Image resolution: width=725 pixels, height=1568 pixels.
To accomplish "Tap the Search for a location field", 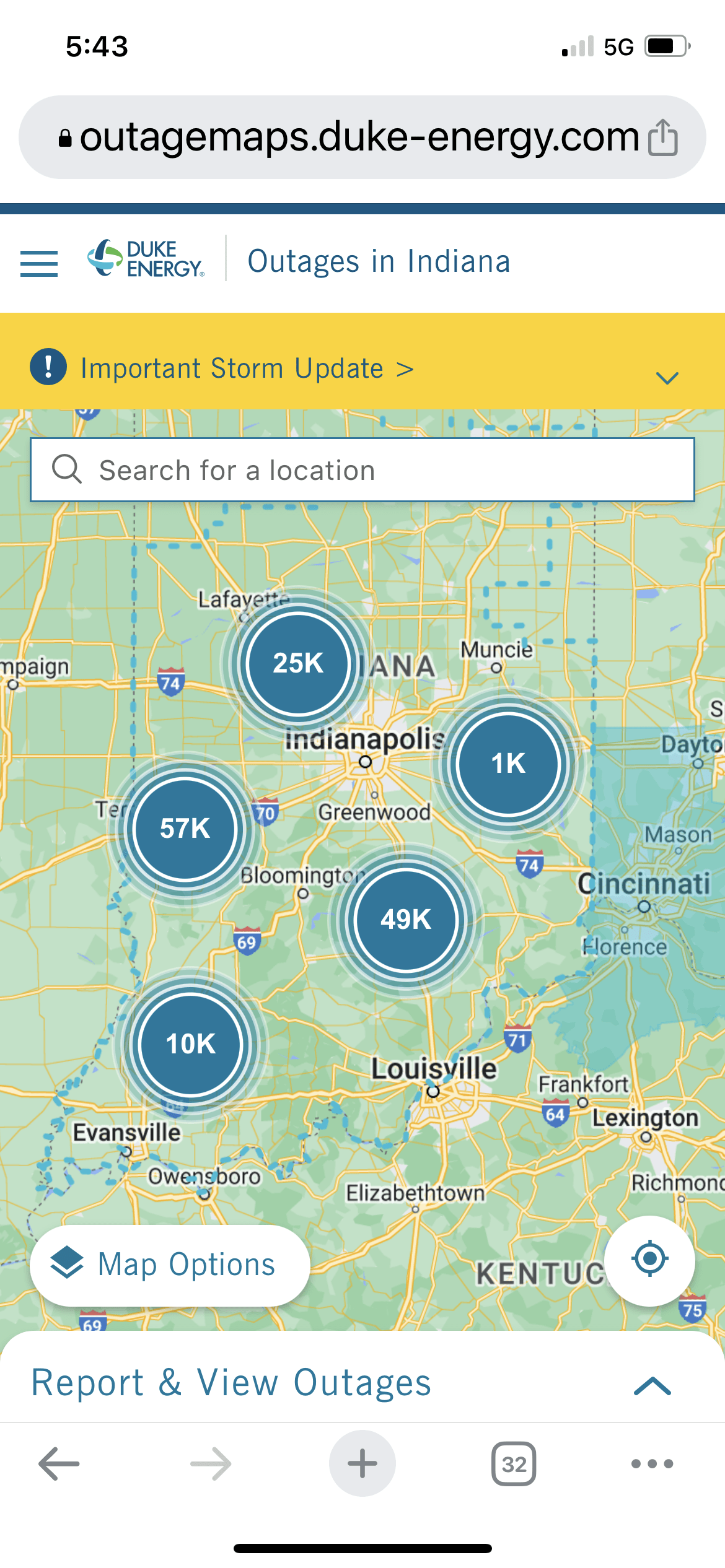I will [362, 470].
